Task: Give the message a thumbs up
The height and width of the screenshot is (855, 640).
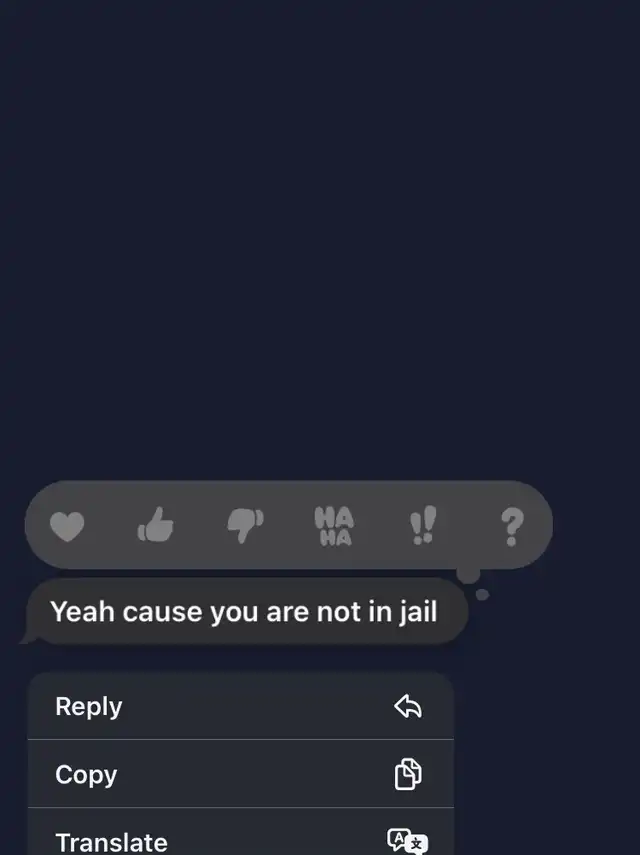Action: [155, 525]
